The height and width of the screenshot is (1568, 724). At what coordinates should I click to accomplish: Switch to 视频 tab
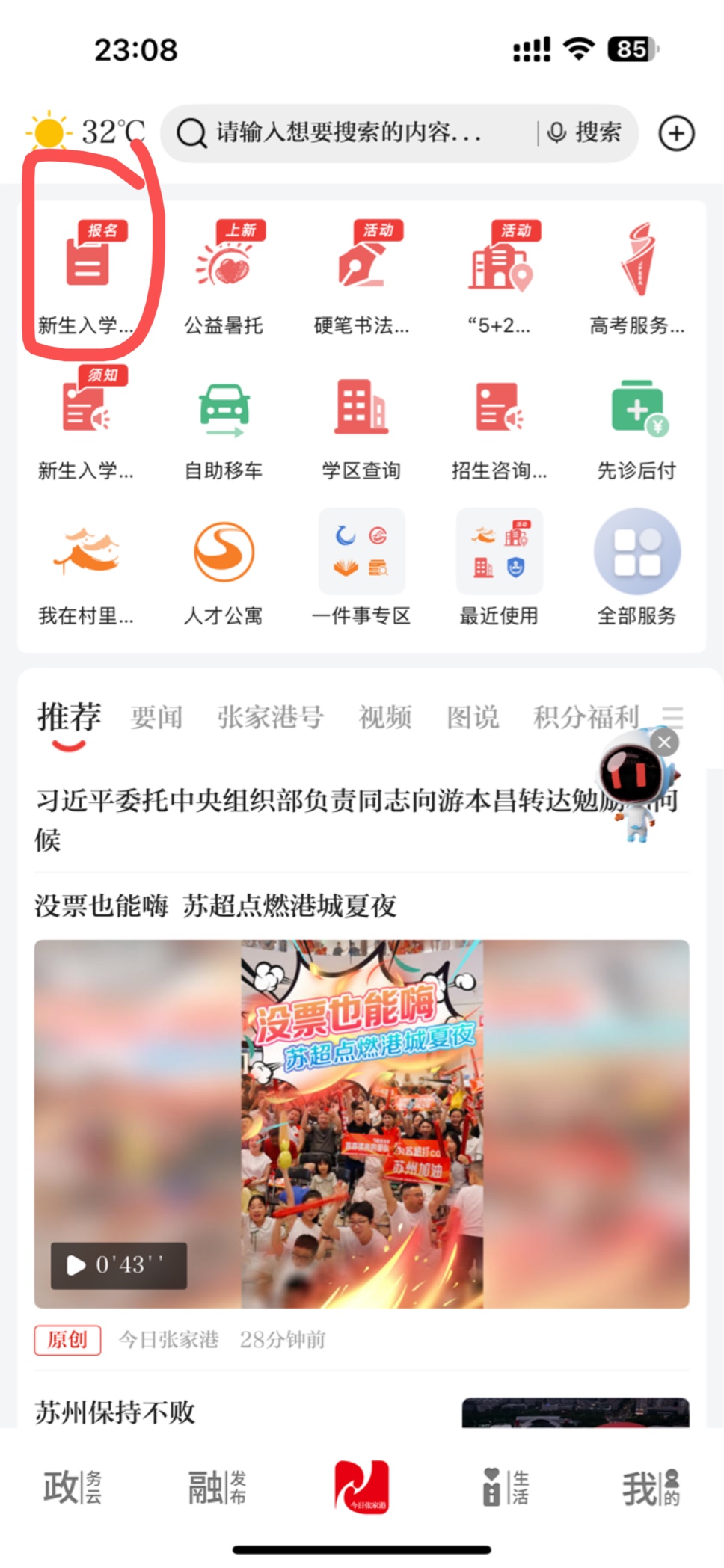[x=385, y=717]
